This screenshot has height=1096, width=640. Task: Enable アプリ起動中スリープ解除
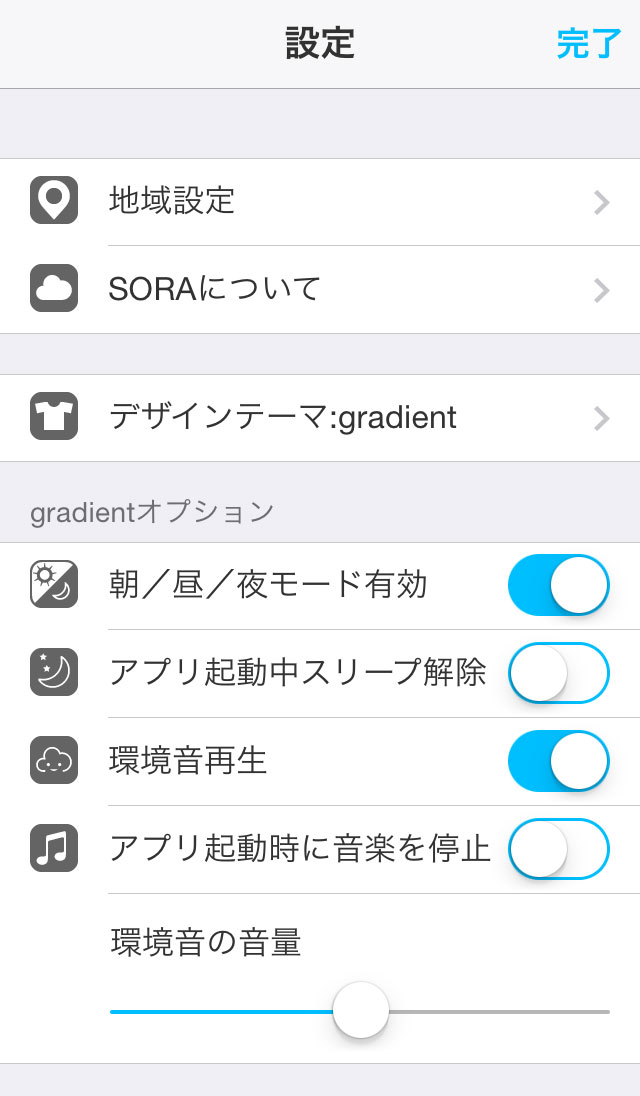558,673
